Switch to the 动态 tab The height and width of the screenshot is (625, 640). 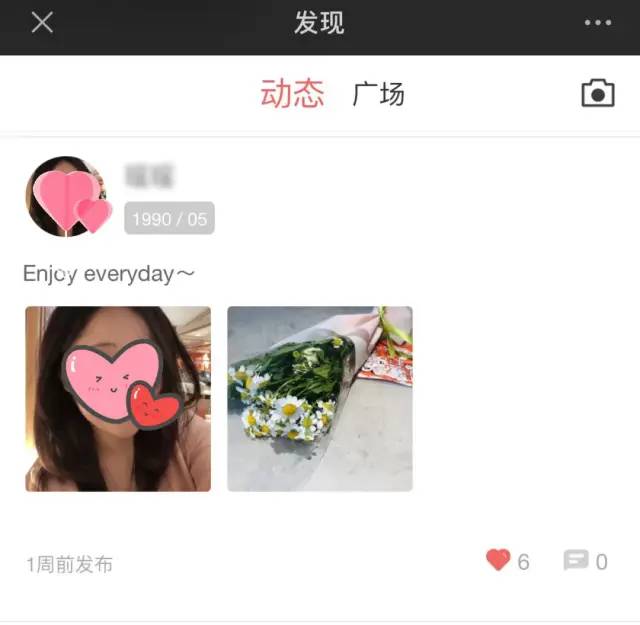point(292,94)
